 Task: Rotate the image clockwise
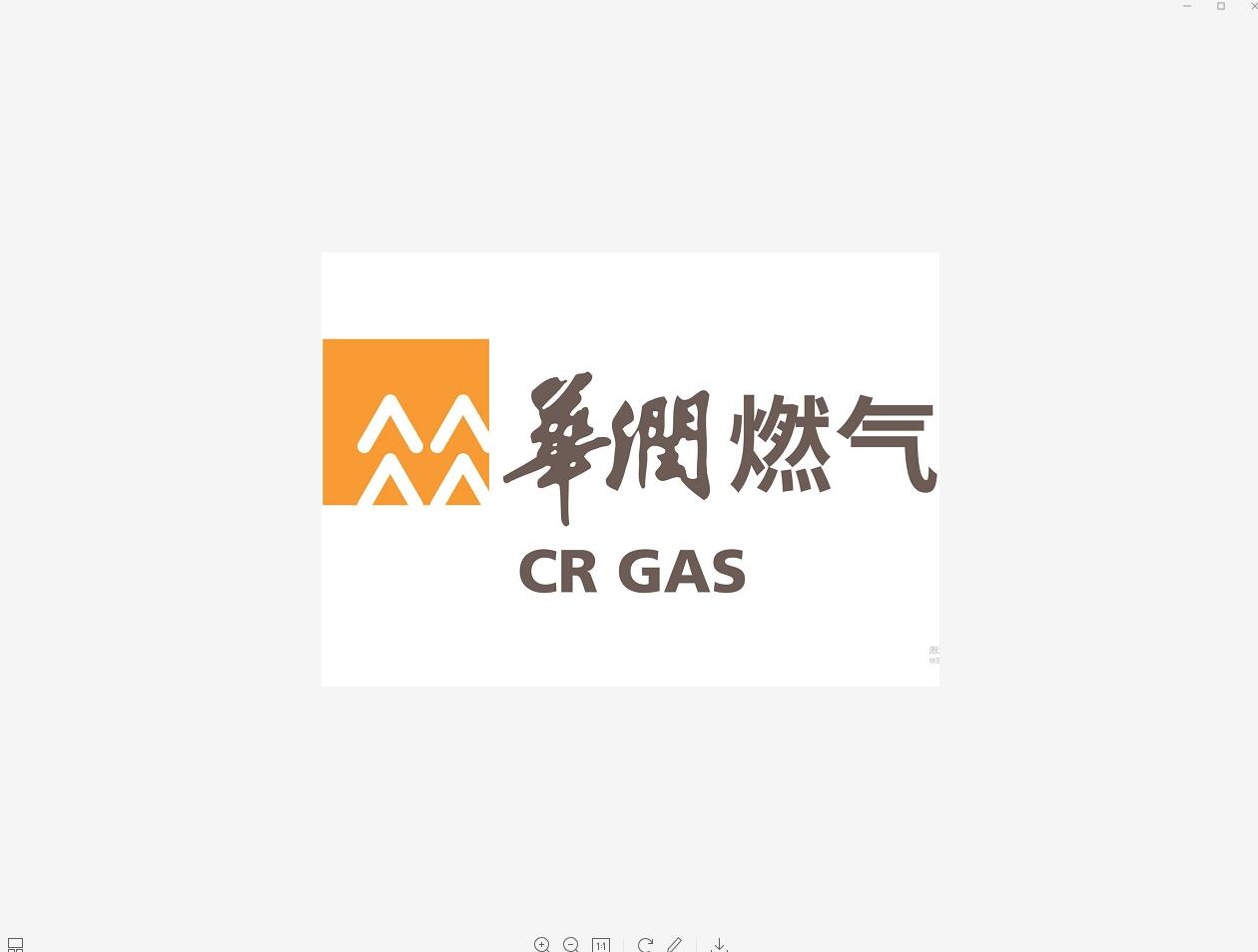(645, 944)
